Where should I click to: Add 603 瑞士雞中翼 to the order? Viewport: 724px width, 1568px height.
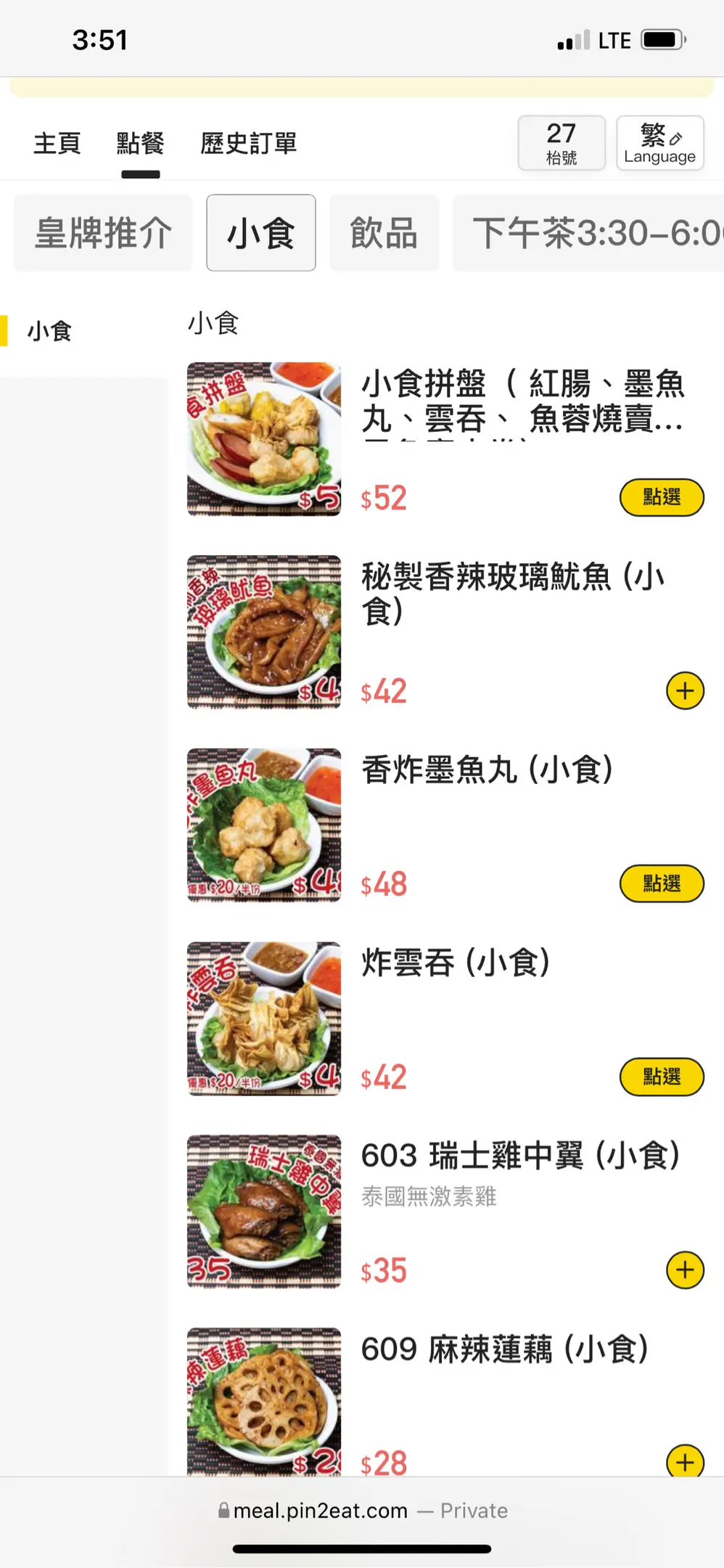coord(685,1270)
